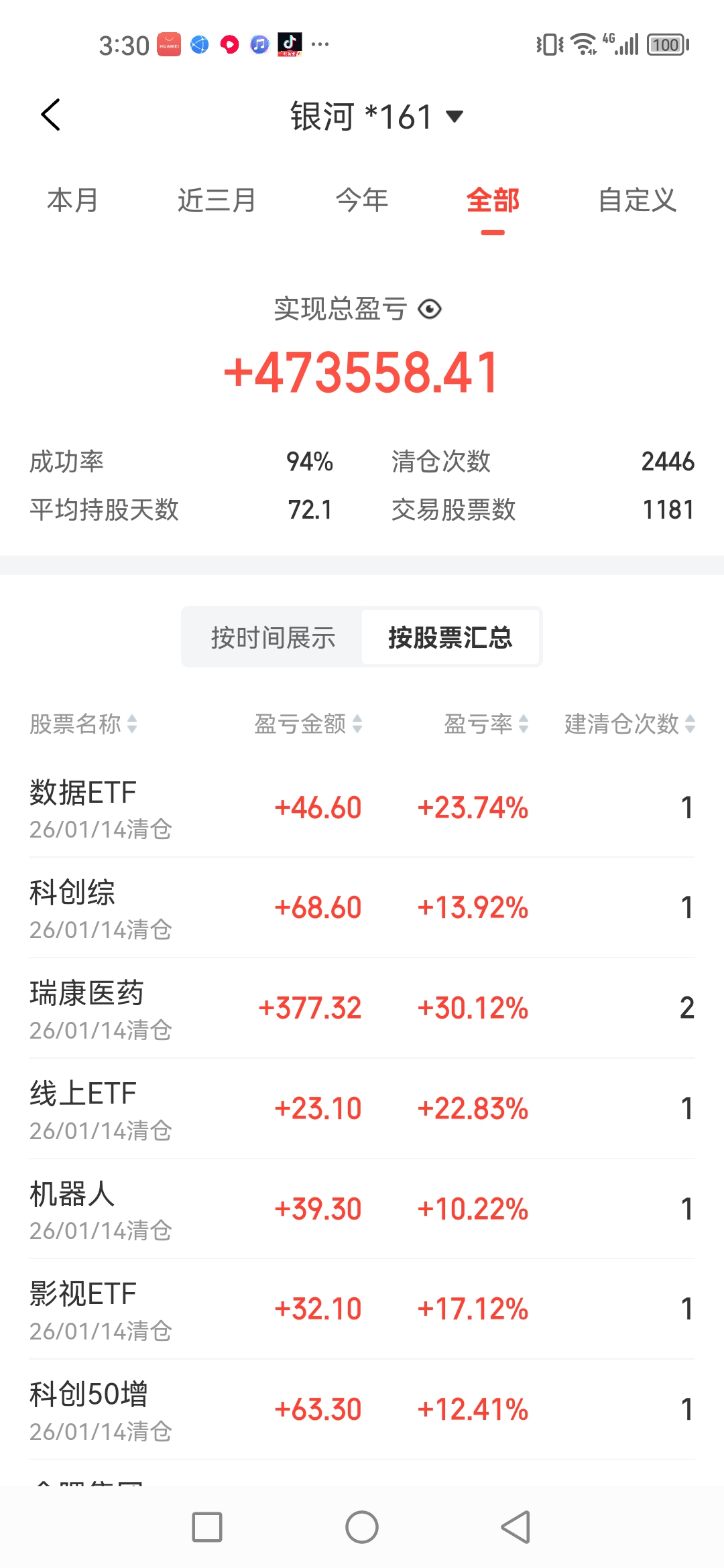Hide the 实现总盈亏 amount with eye icon
Viewport: 724px width, 1568px height.
point(430,309)
